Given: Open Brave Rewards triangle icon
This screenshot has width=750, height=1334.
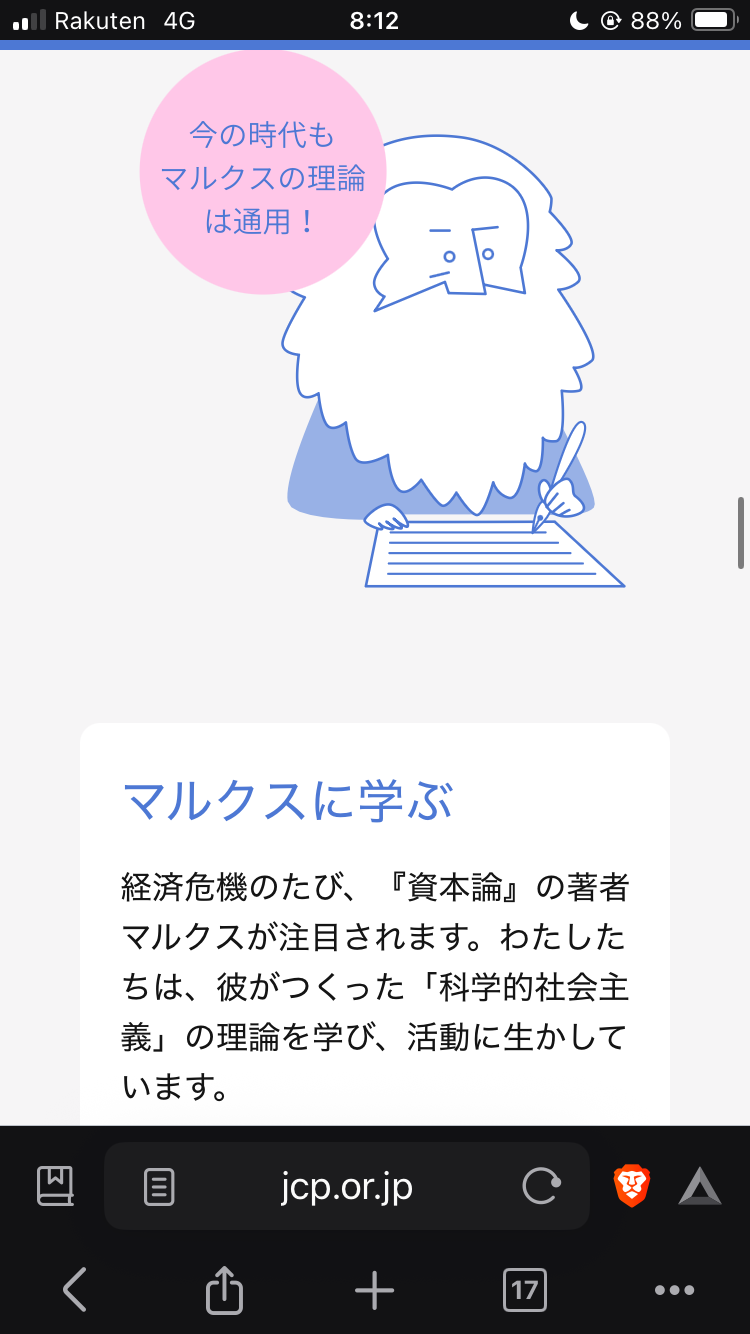Looking at the screenshot, I should 700,1187.
